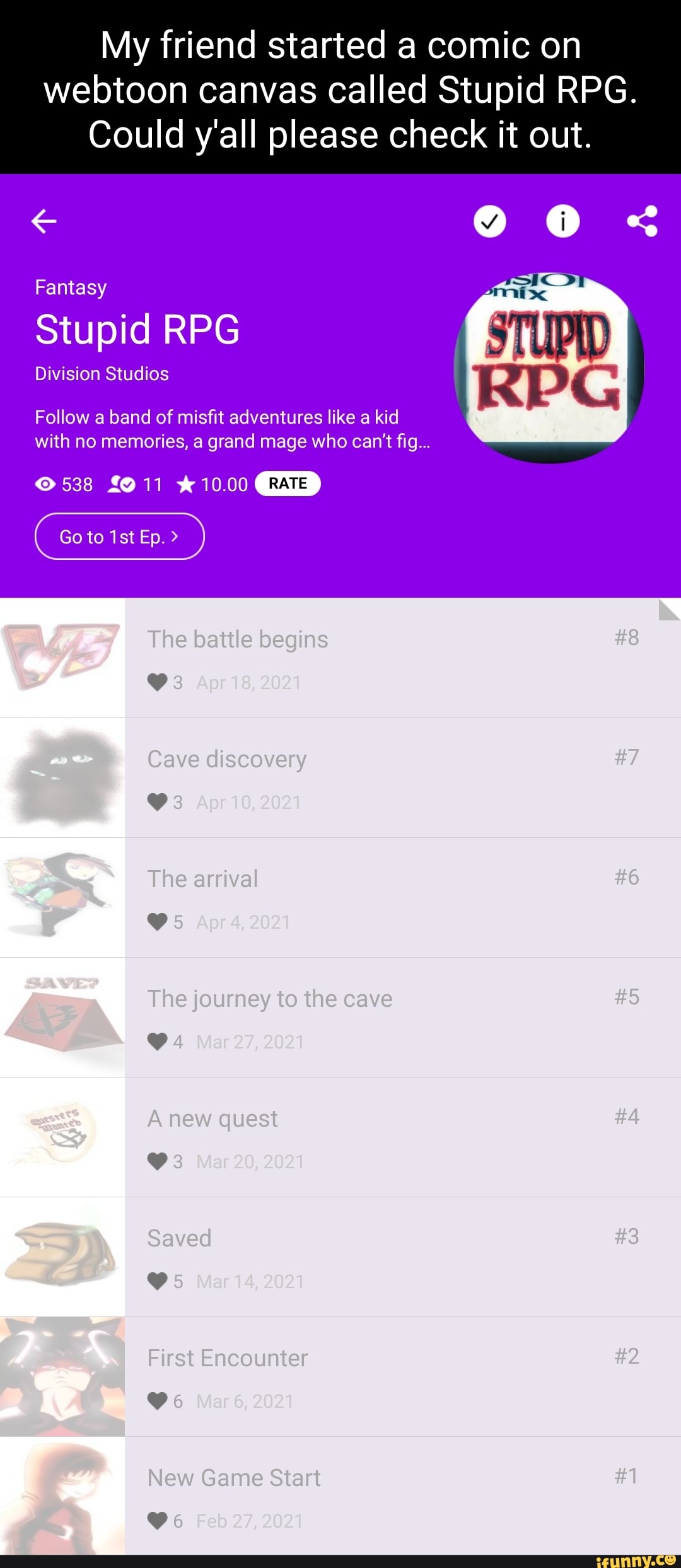Open episode A new quest
681x1568 pixels.
pos(340,1137)
